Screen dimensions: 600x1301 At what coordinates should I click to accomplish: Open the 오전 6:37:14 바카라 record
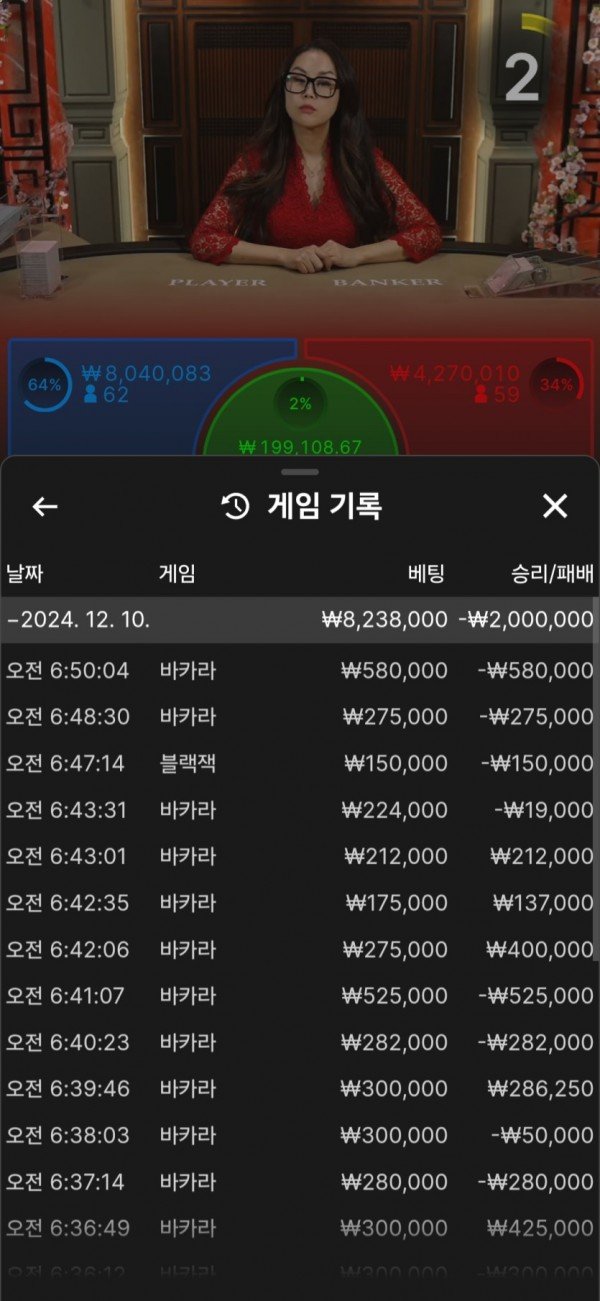tap(300, 1182)
